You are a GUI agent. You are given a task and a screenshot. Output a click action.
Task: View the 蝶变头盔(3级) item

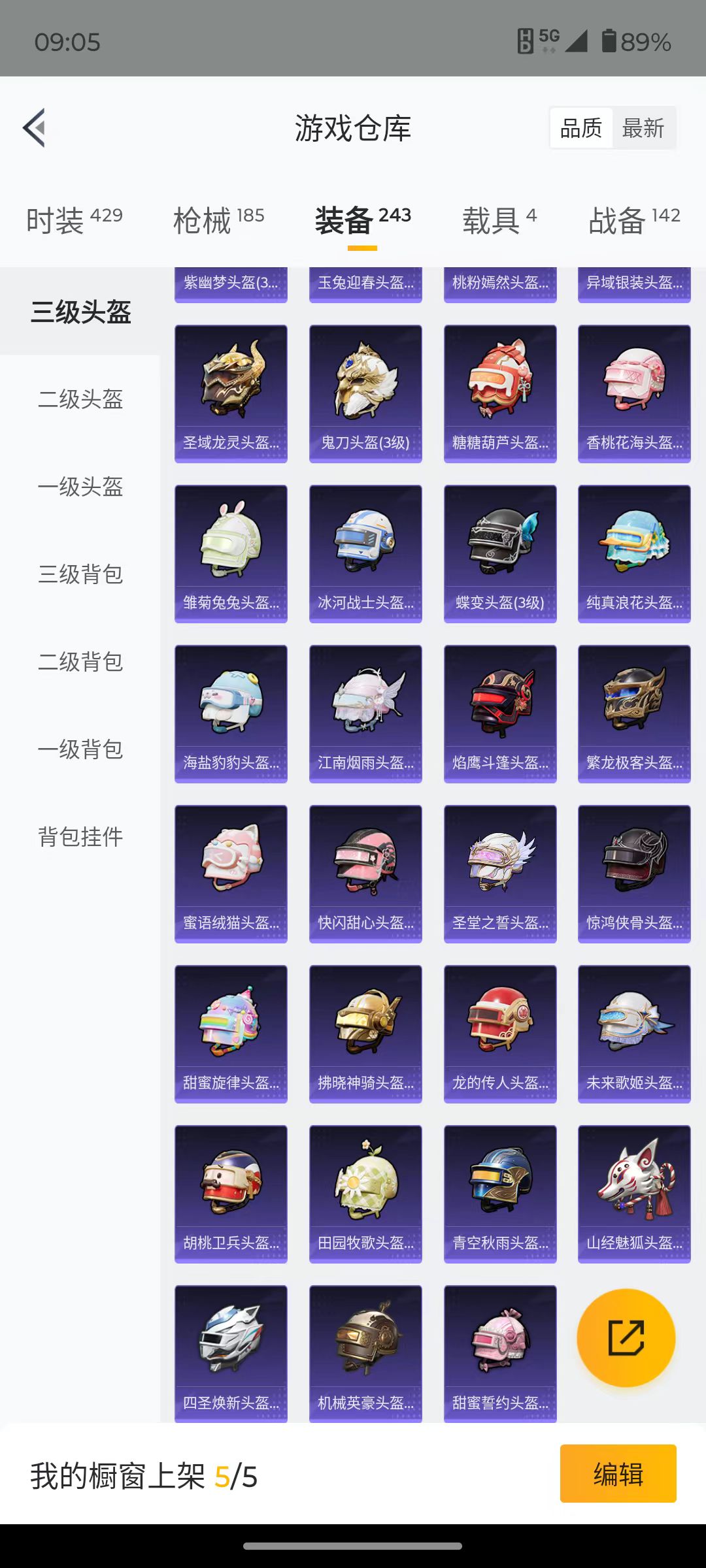coord(500,554)
